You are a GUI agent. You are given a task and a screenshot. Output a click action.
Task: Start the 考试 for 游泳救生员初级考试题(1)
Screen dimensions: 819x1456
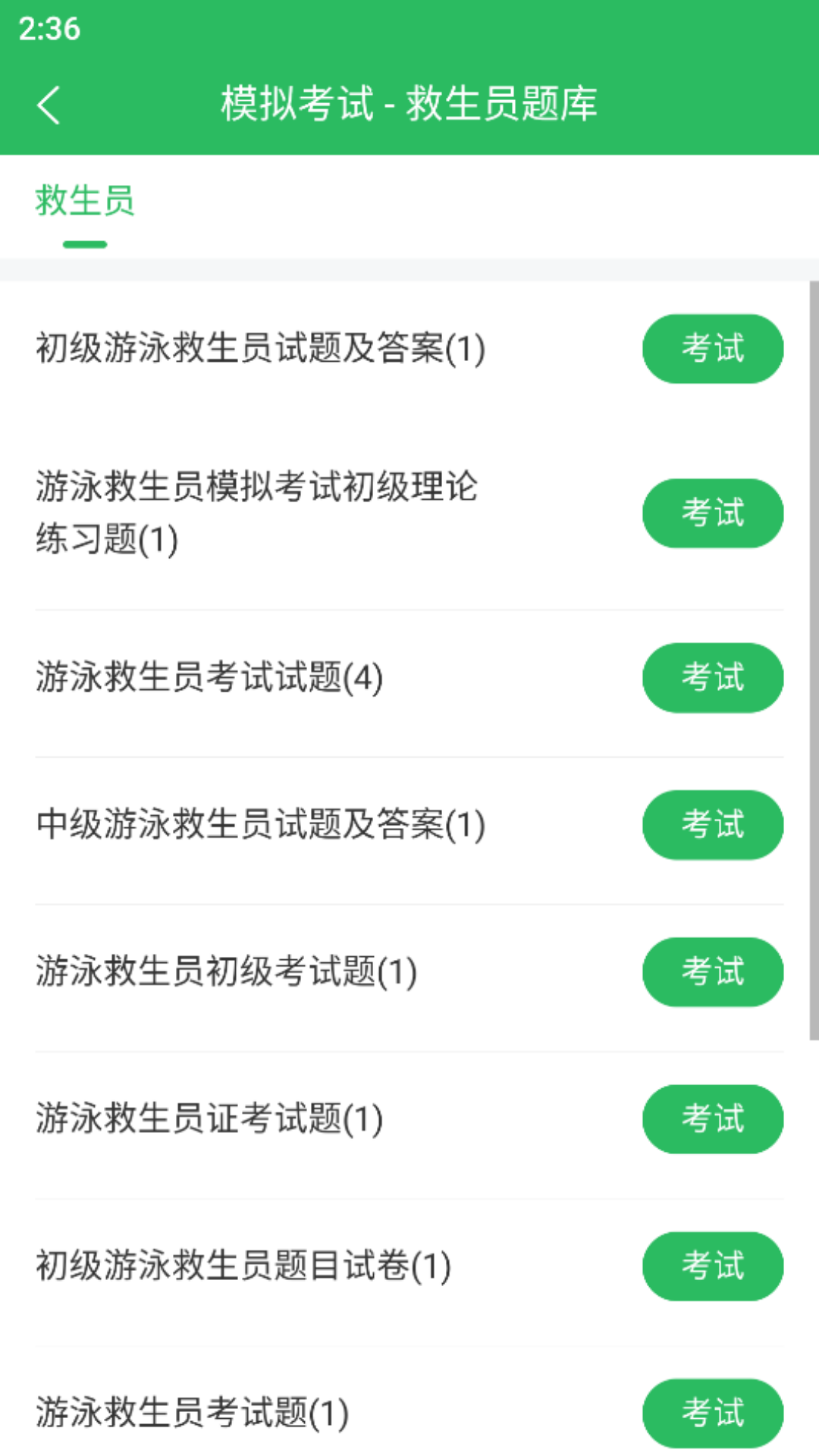click(x=712, y=973)
